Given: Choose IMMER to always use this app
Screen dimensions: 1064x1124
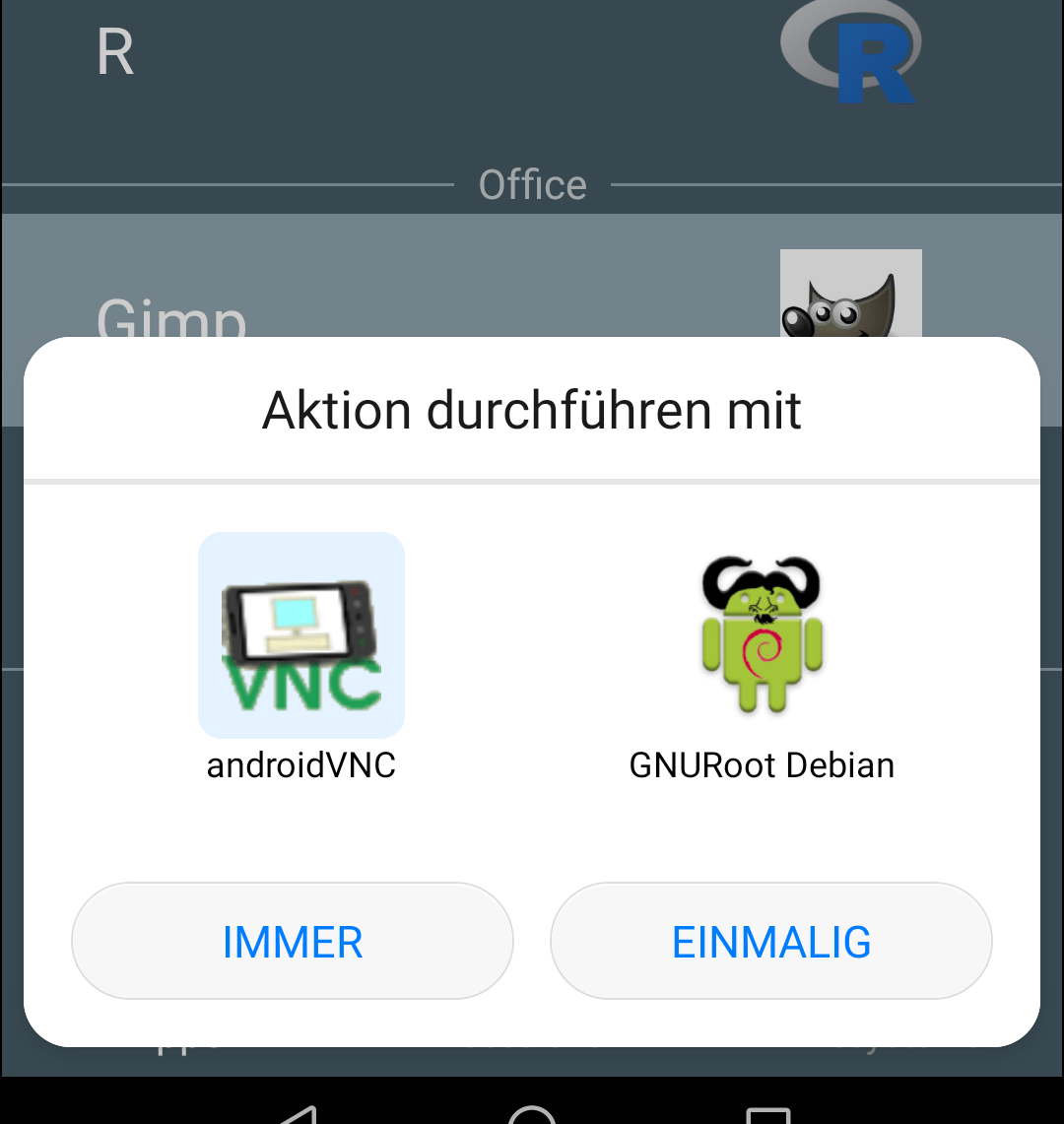Looking at the screenshot, I should [292, 941].
